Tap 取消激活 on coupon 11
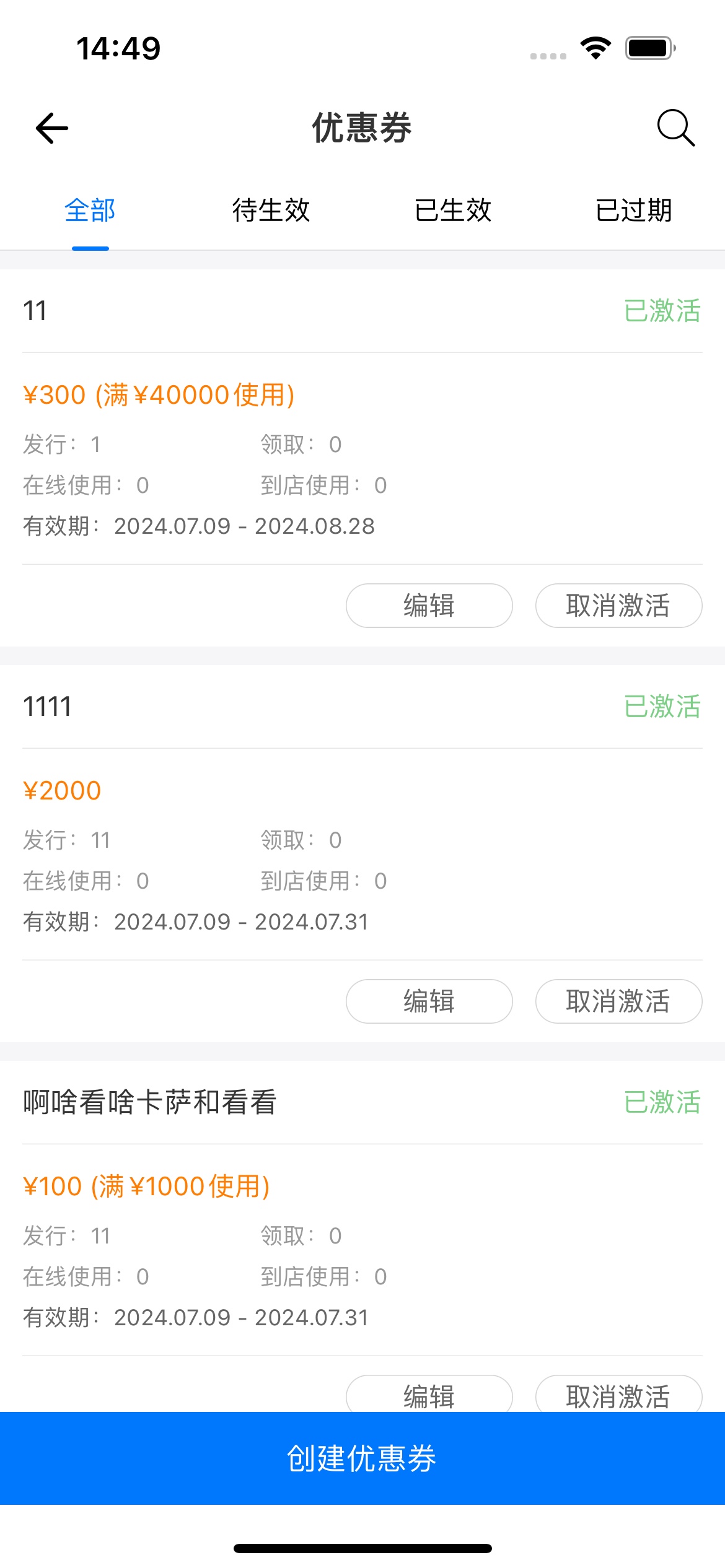 point(619,606)
